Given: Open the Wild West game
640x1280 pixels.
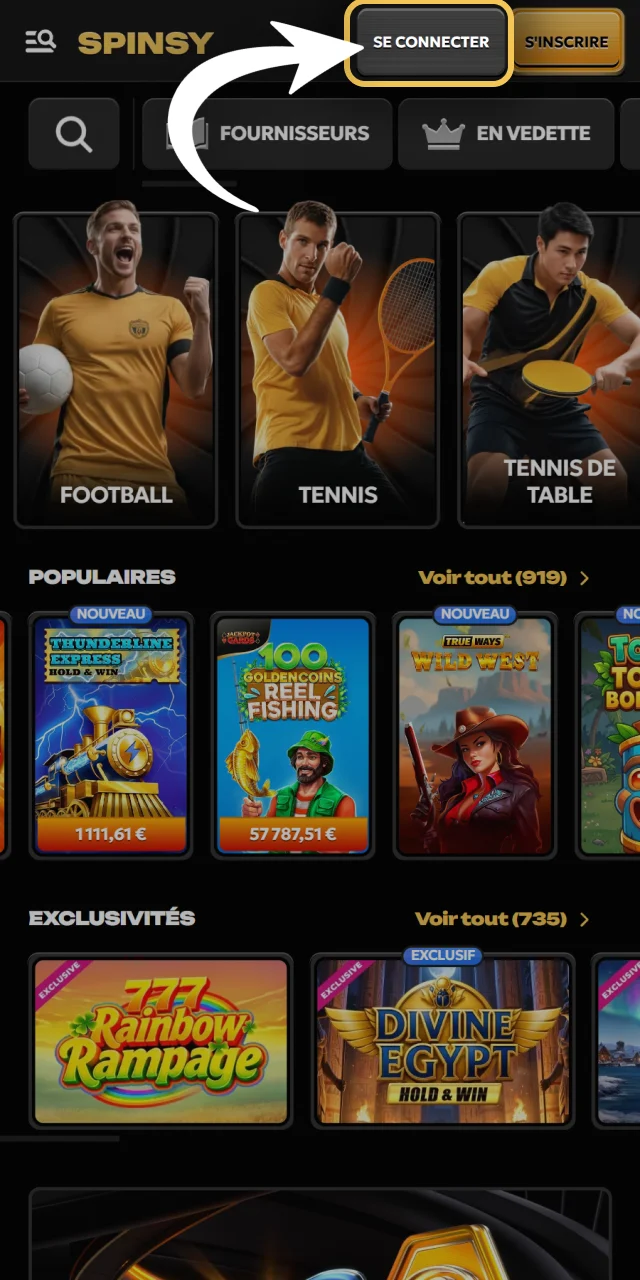Looking at the screenshot, I should click(476, 735).
